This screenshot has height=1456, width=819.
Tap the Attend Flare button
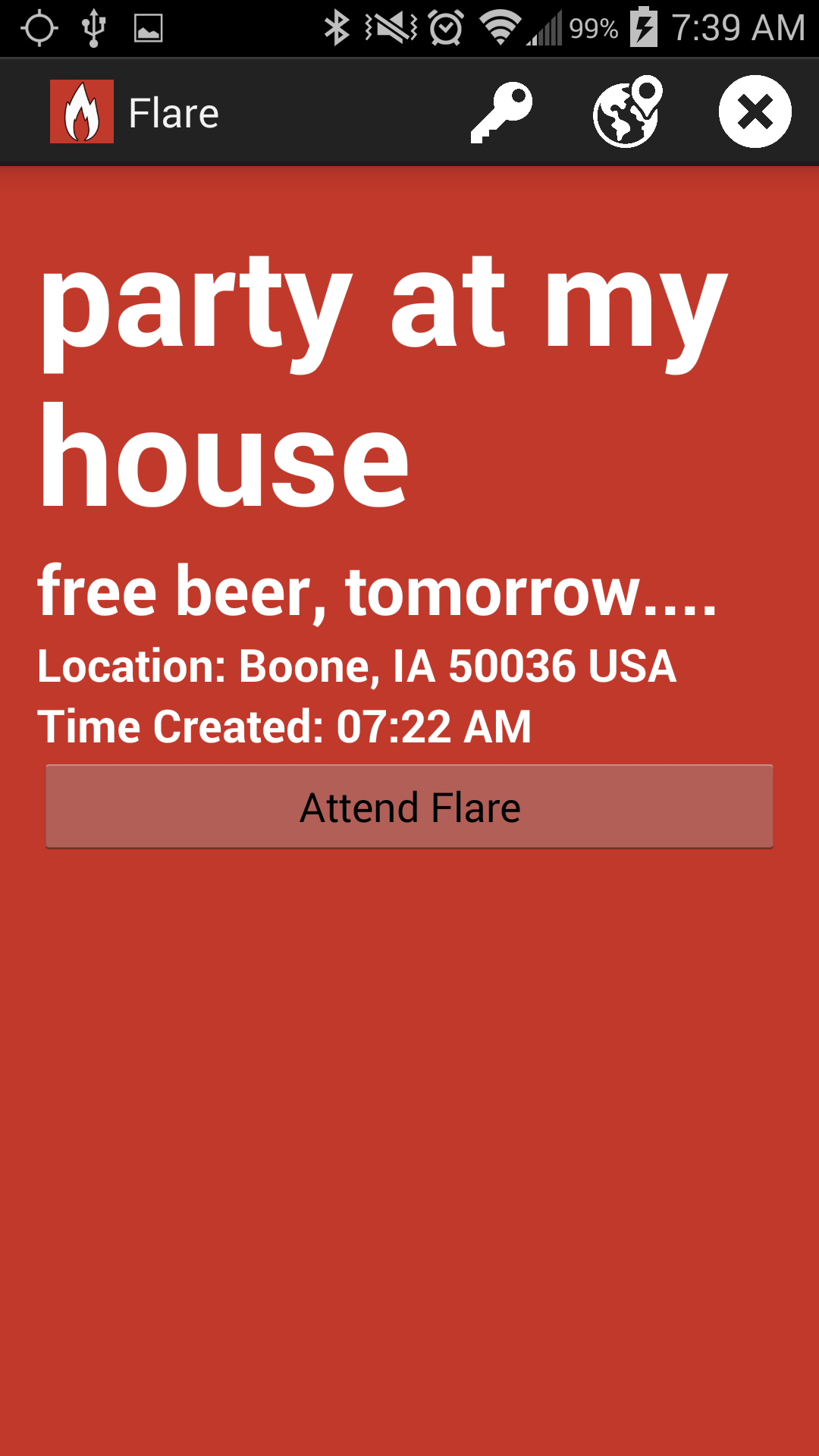pos(409,806)
